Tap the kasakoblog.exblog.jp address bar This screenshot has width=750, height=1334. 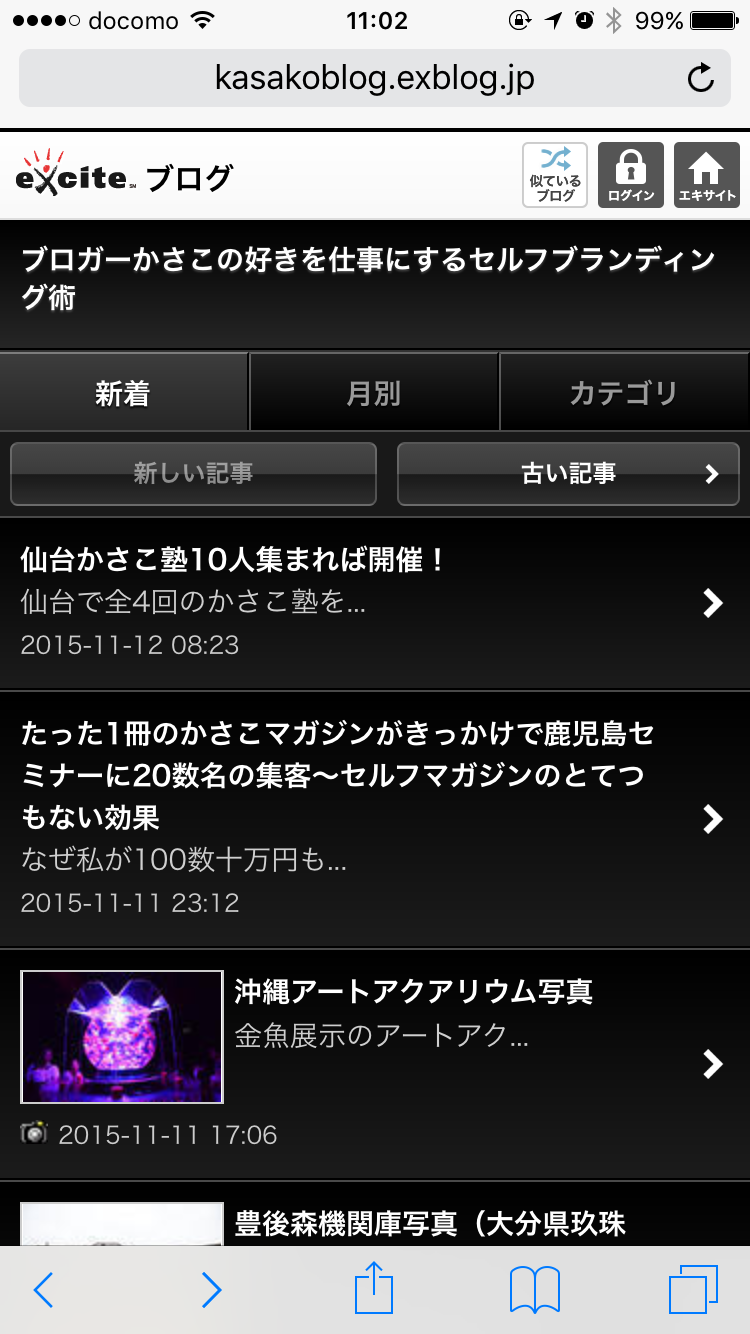point(375,78)
